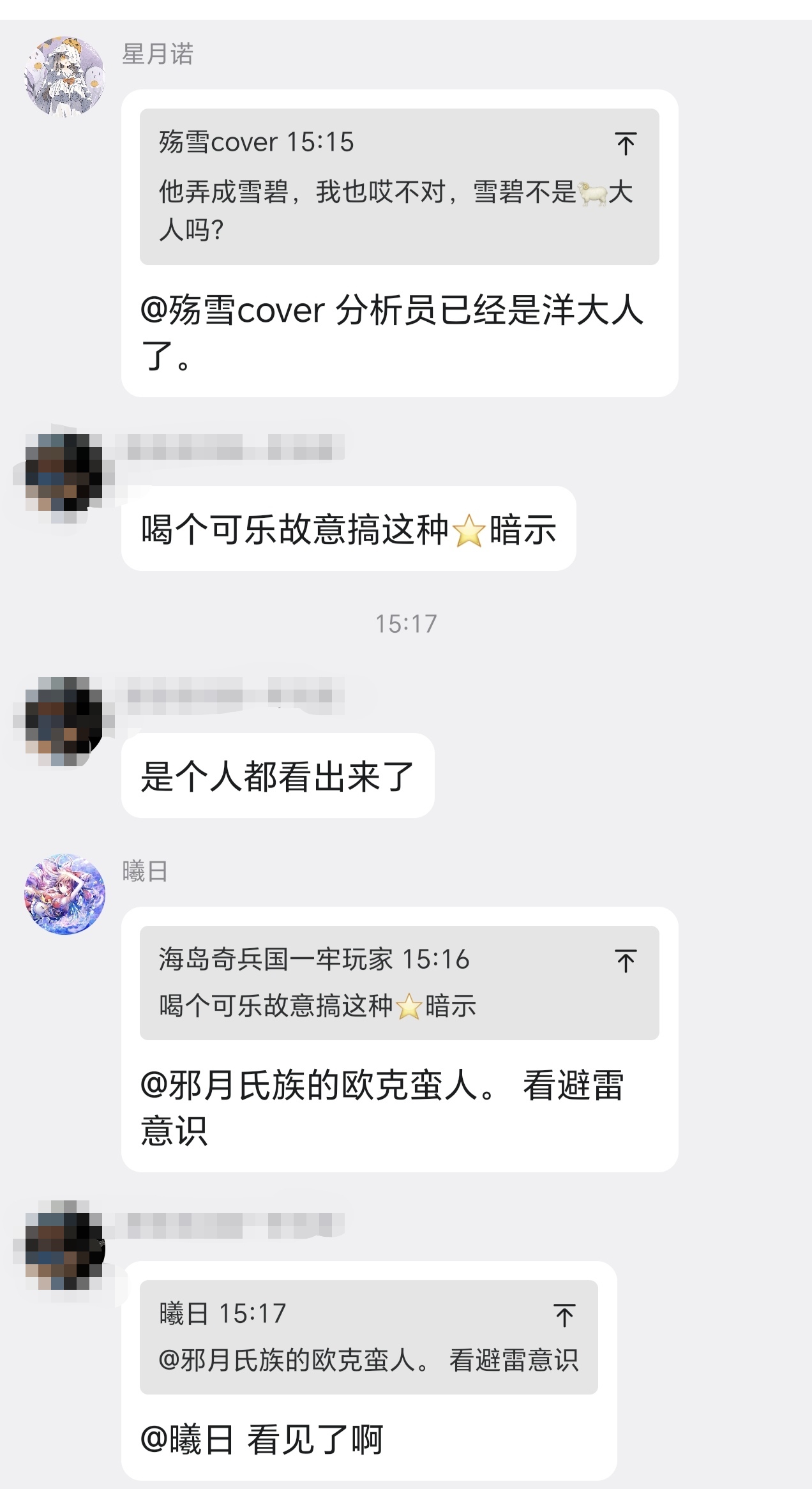Tap the @曦日 mention in the last reply

pyautogui.click(x=186, y=1440)
